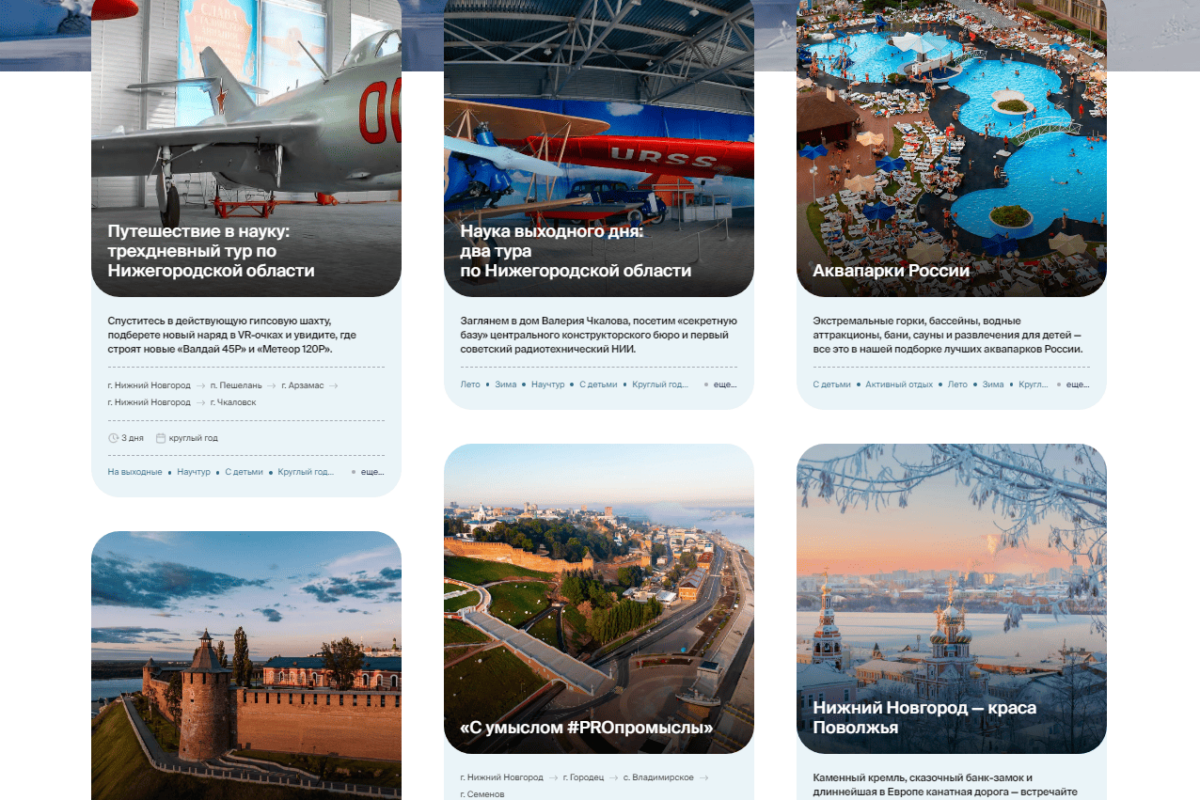
Task: Select the На выходные tag
Action: tap(134, 472)
